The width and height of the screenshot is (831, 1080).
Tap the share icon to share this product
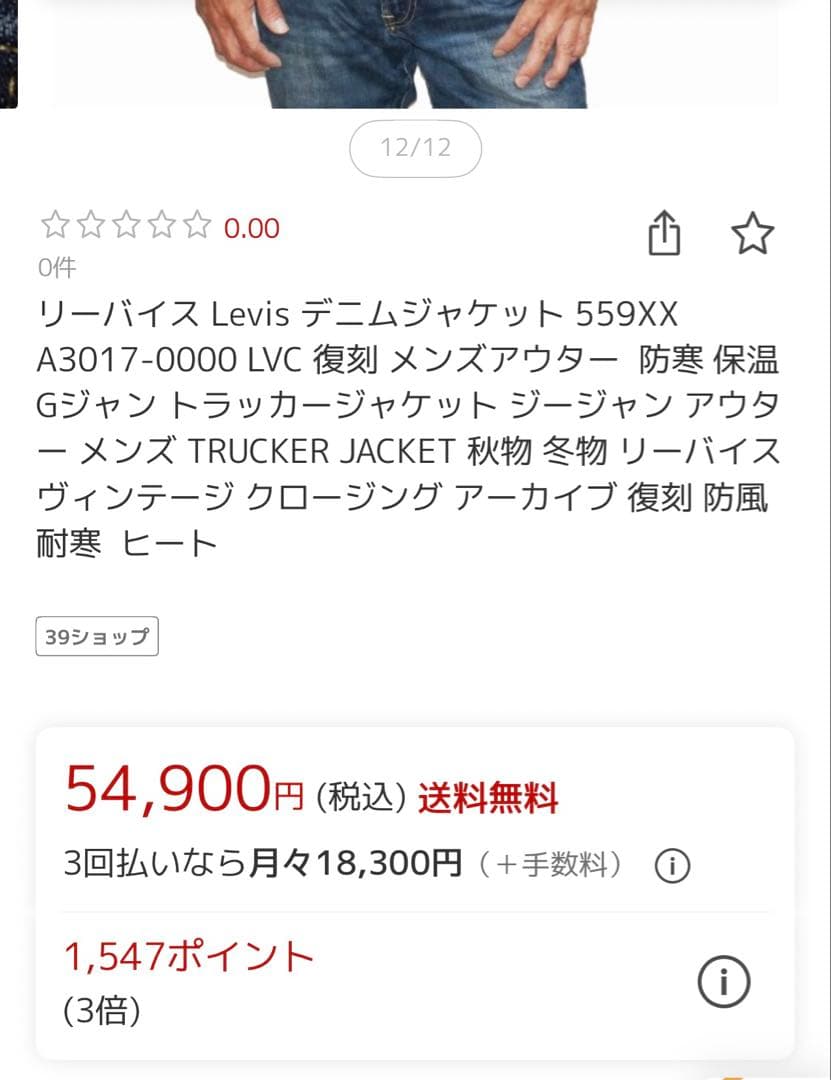tap(665, 234)
